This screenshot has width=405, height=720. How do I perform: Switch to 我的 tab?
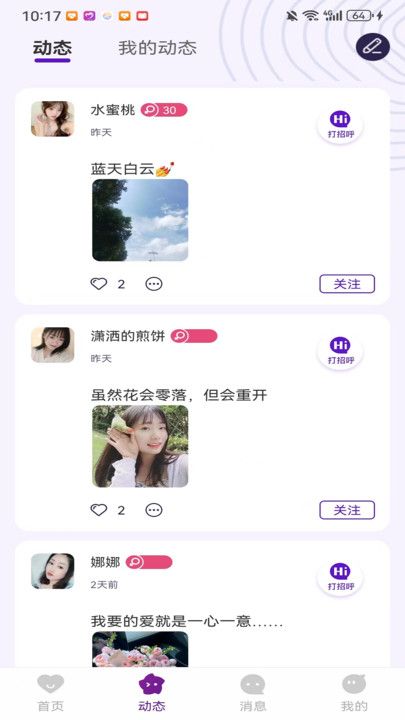tap(354, 693)
